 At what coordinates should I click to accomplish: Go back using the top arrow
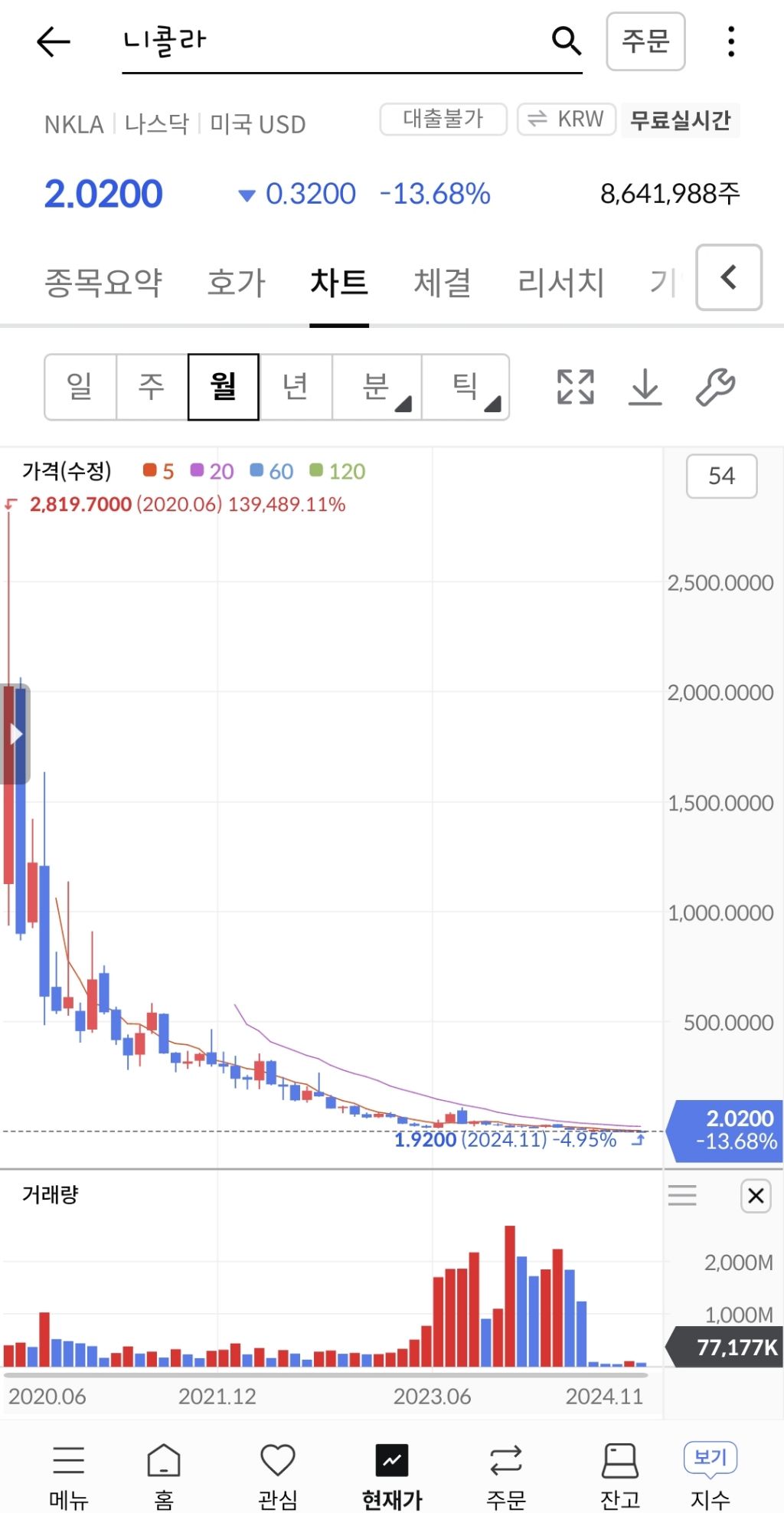(x=53, y=41)
